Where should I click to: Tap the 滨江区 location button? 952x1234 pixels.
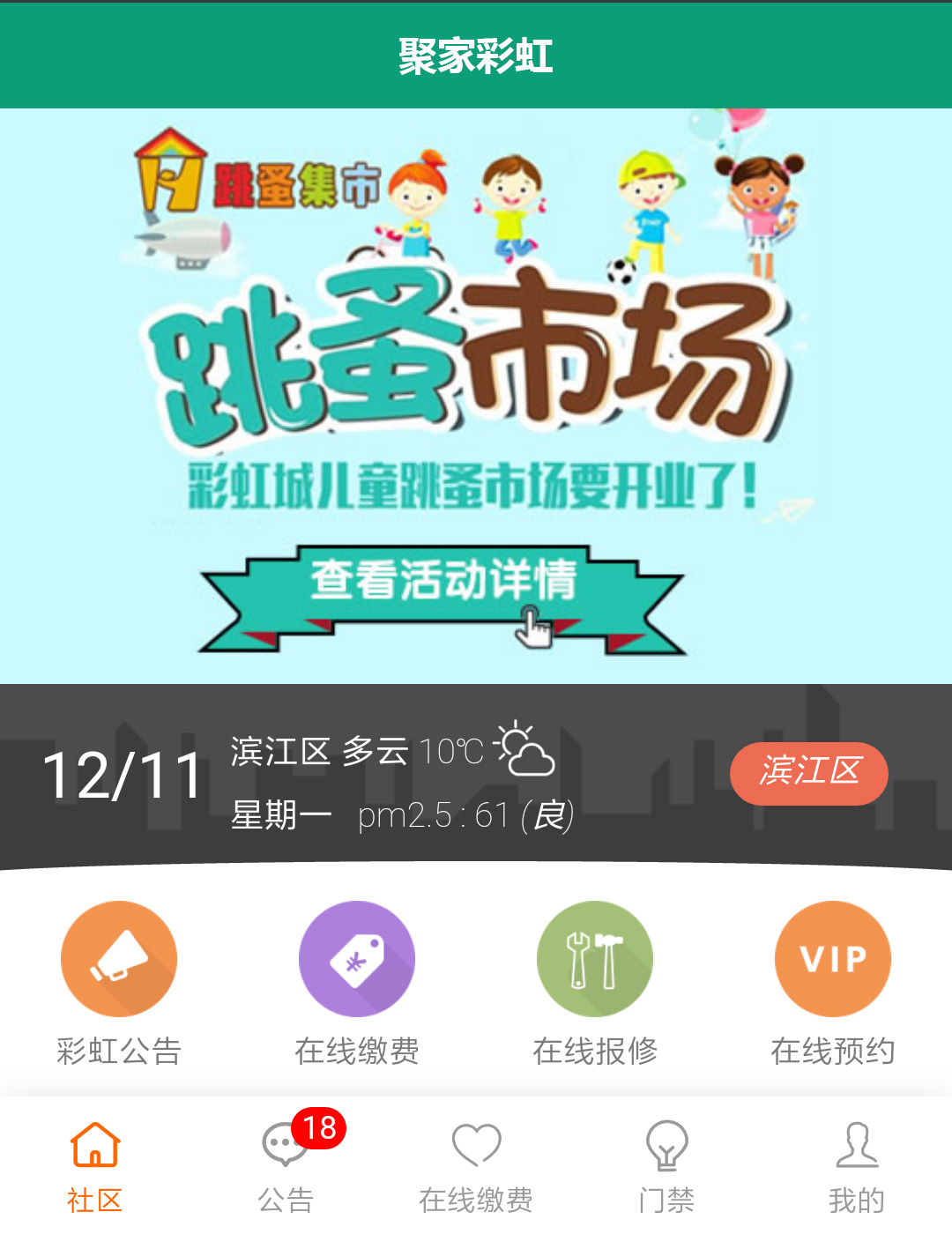click(x=808, y=773)
